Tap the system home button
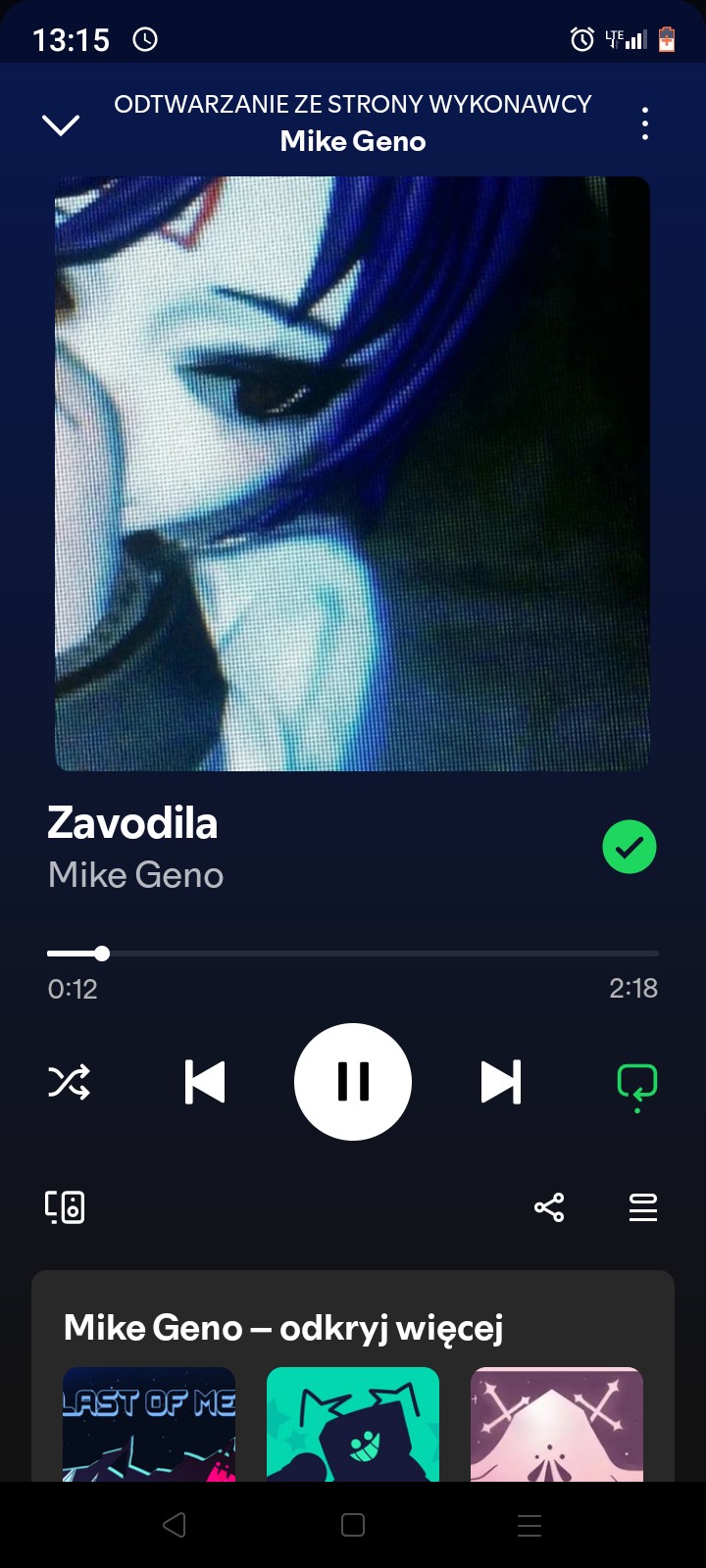The height and width of the screenshot is (1568, 706). 353,1525
